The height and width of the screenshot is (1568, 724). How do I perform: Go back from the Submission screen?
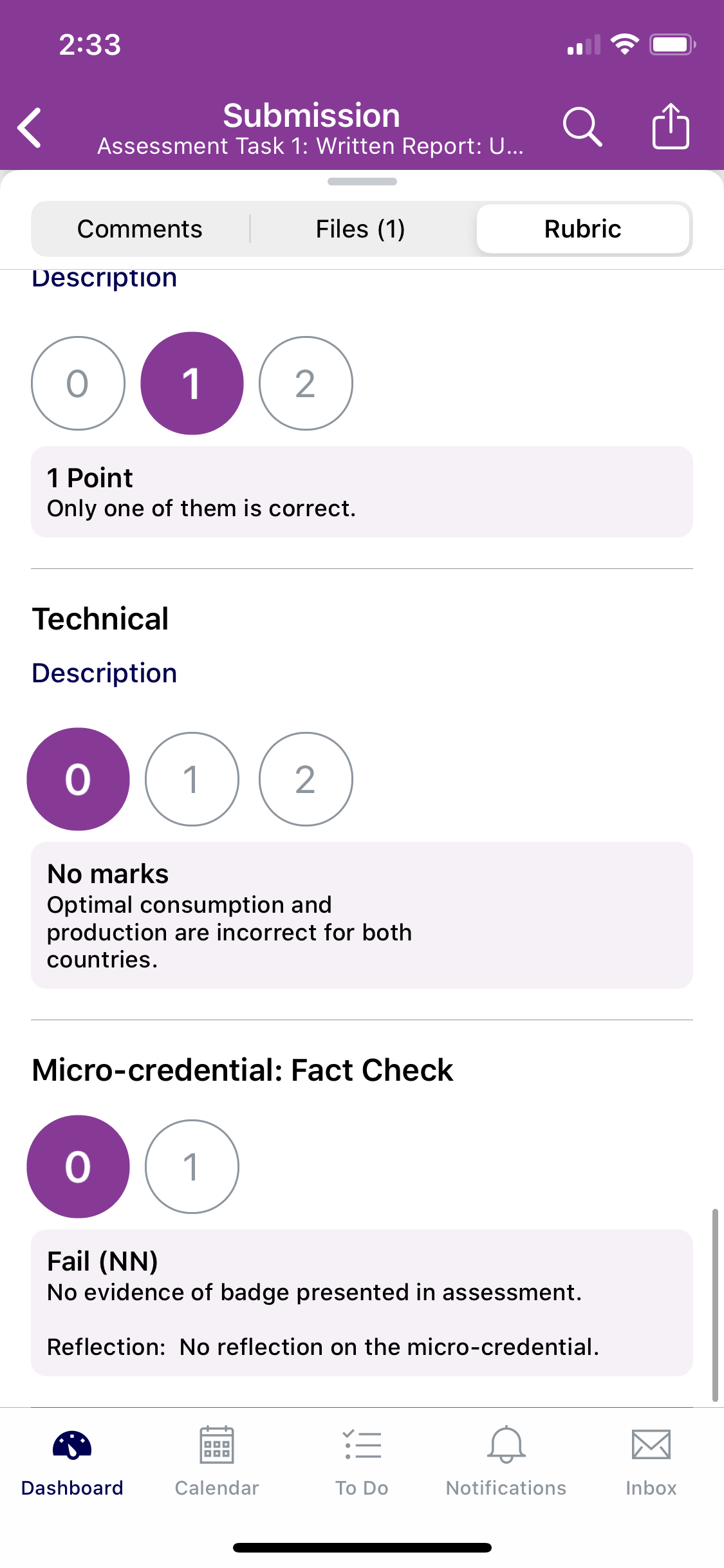coord(30,127)
